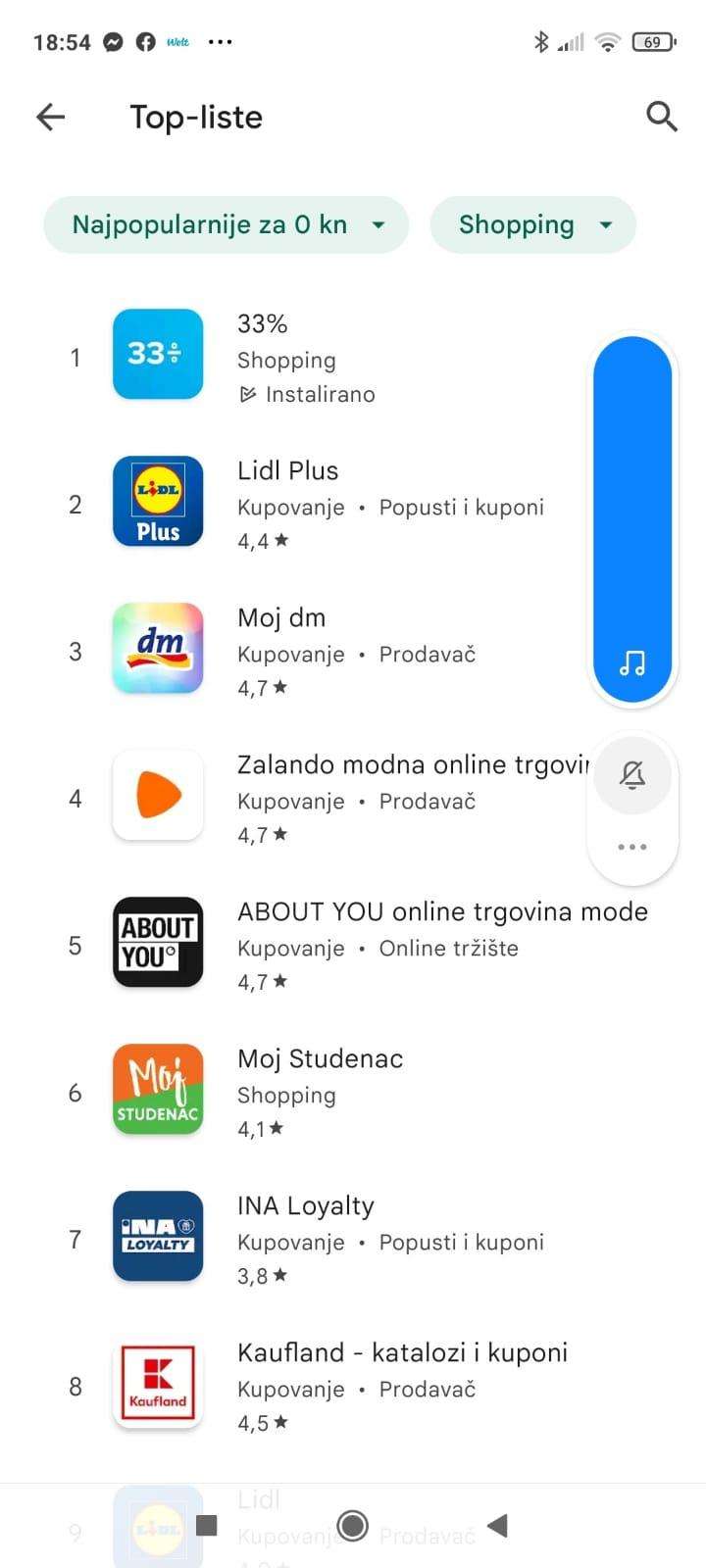
Task: Expand the Shopping category dropdown
Action: tap(533, 224)
